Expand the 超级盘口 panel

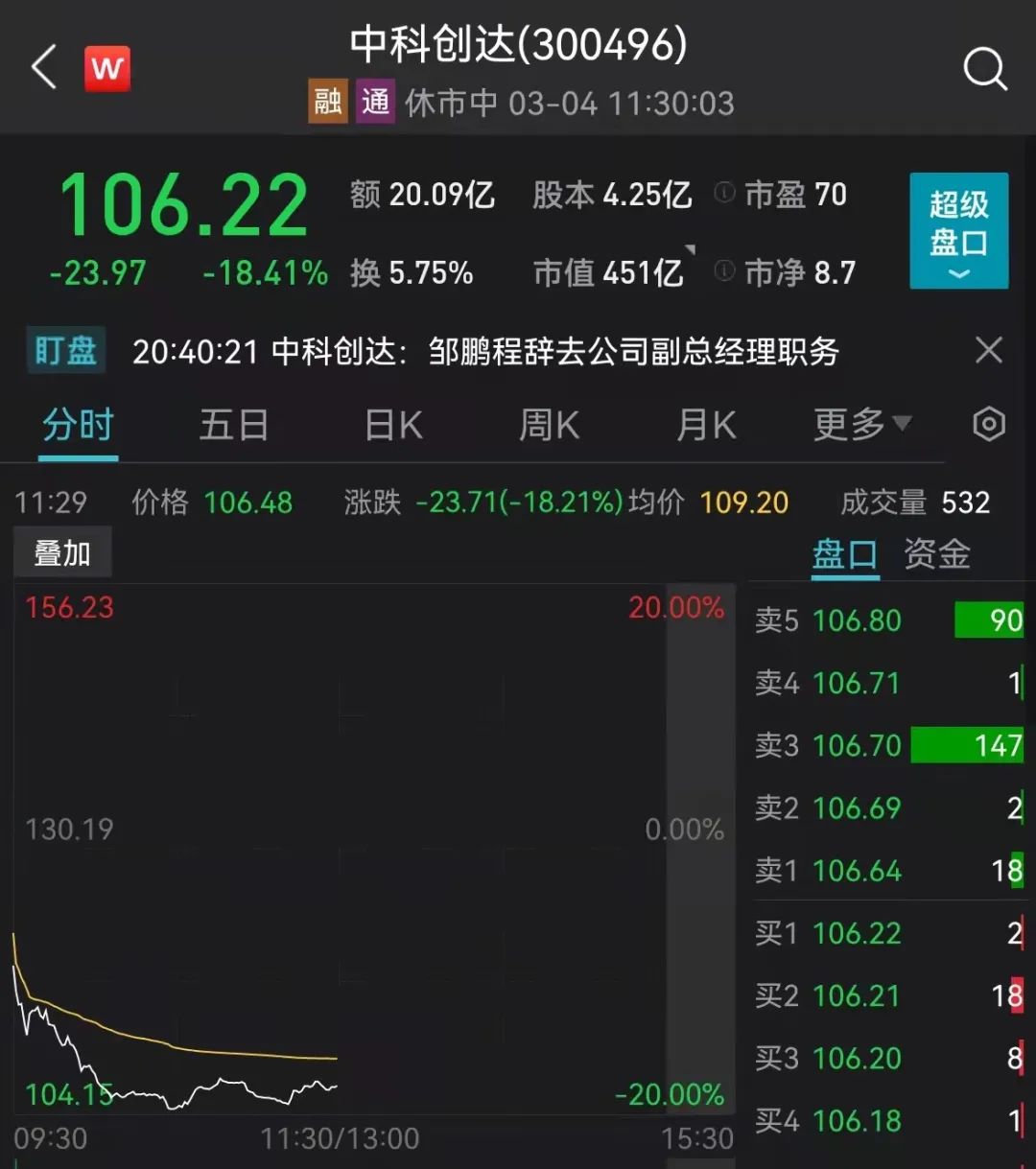958,231
